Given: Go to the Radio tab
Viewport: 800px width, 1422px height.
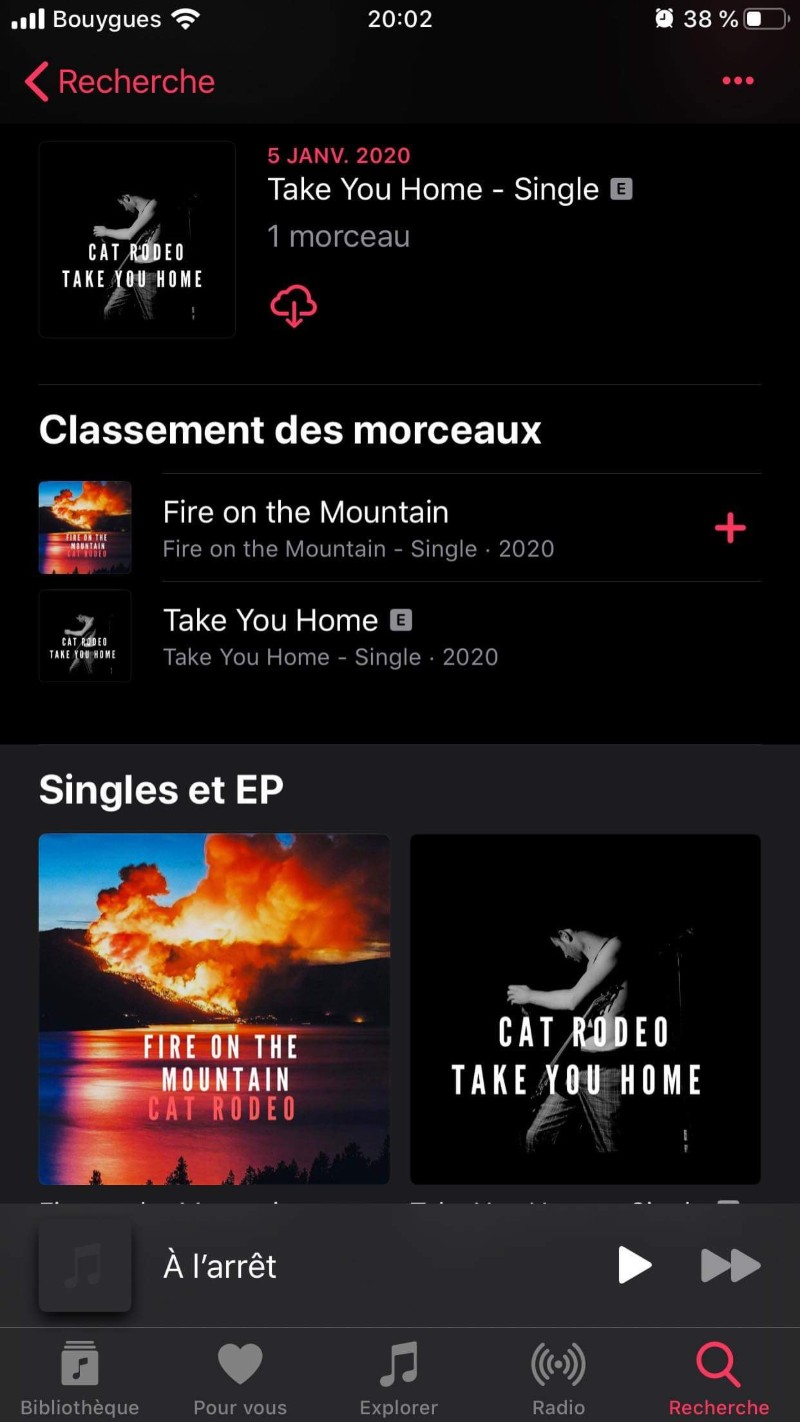Looking at the screenshot, I should coord(558,1378).
